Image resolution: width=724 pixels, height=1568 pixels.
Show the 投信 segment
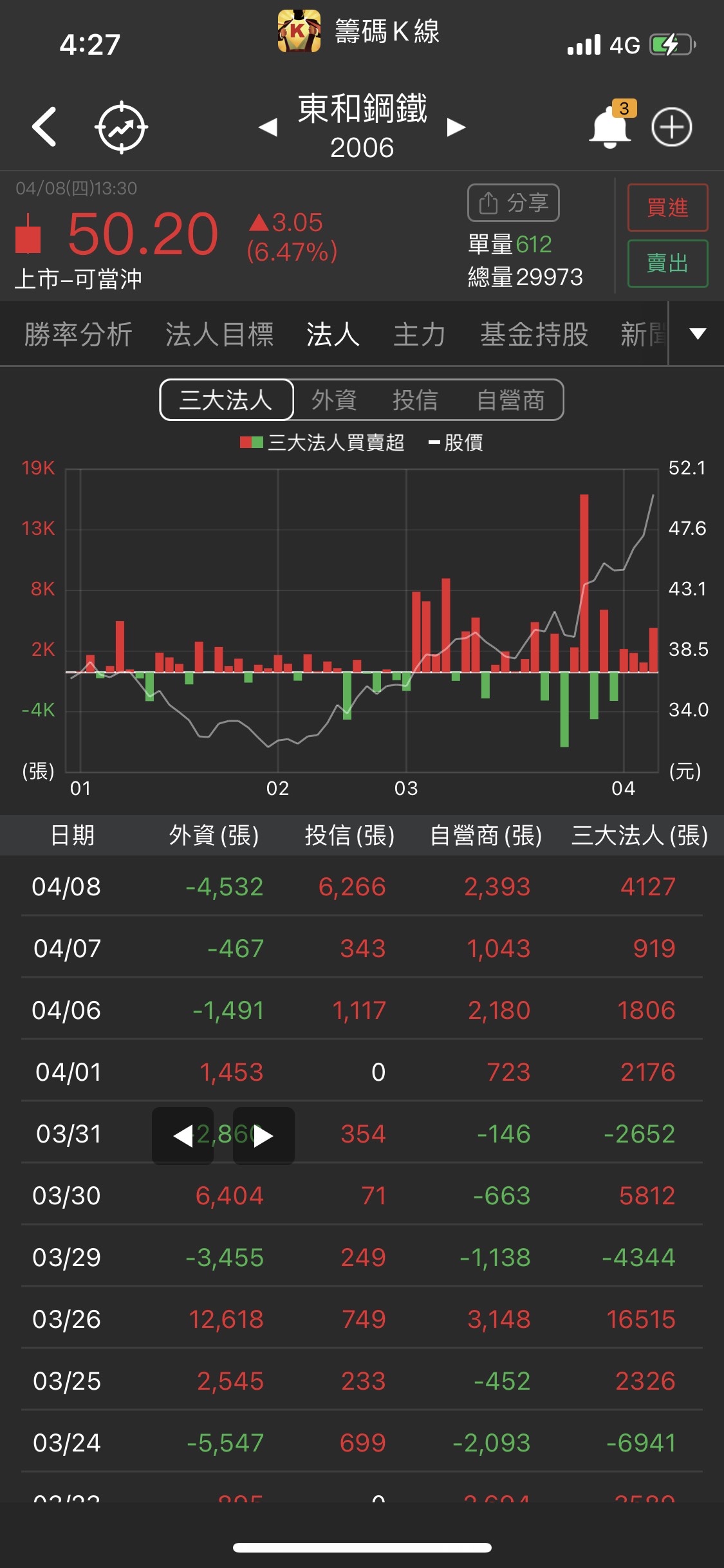[x=415, y=400]
